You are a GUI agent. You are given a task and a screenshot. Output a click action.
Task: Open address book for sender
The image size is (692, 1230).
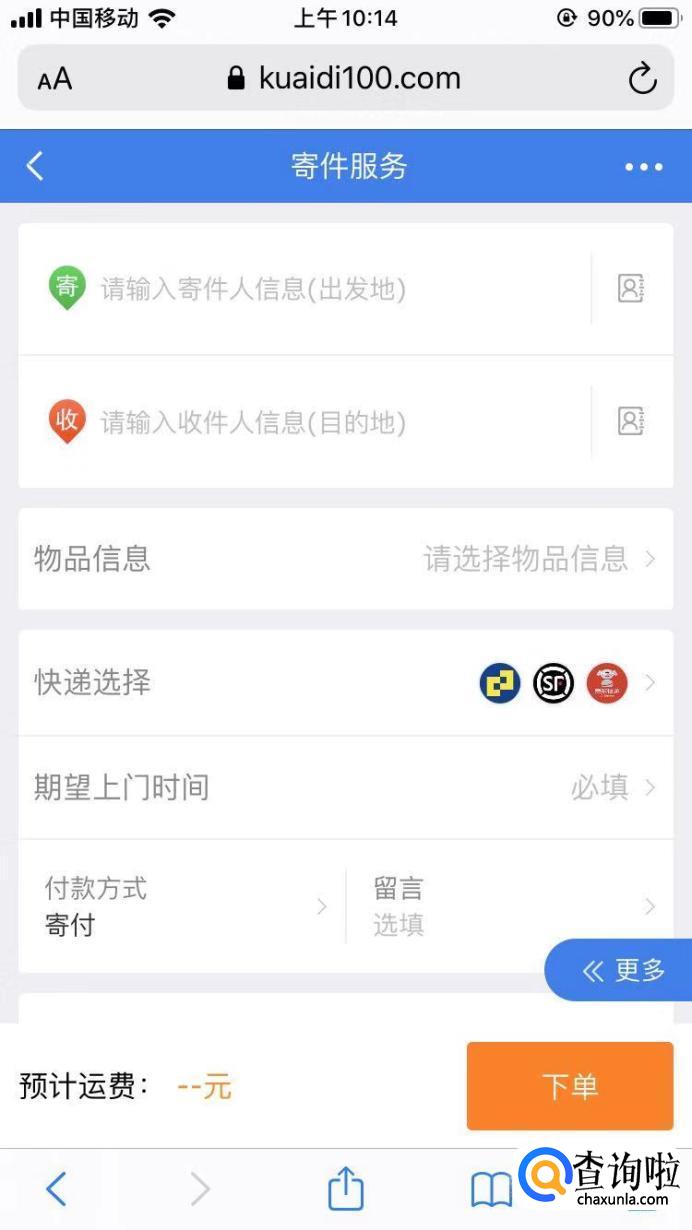coord(630,290)
